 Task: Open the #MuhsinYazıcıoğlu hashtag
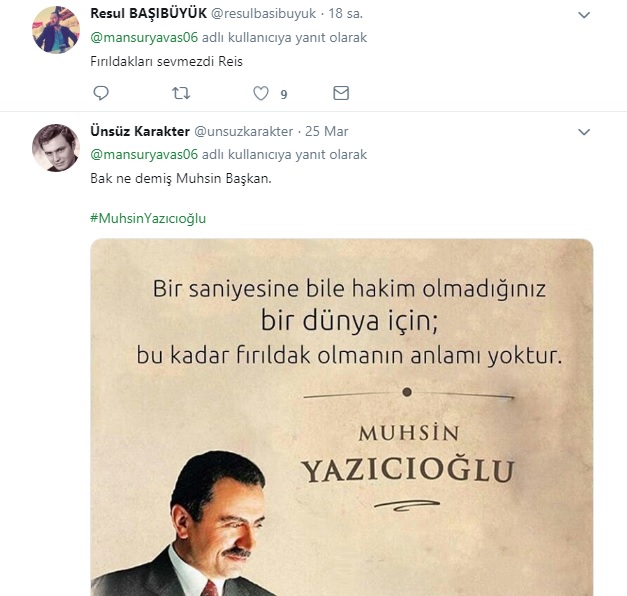click(x=148, y=218)
